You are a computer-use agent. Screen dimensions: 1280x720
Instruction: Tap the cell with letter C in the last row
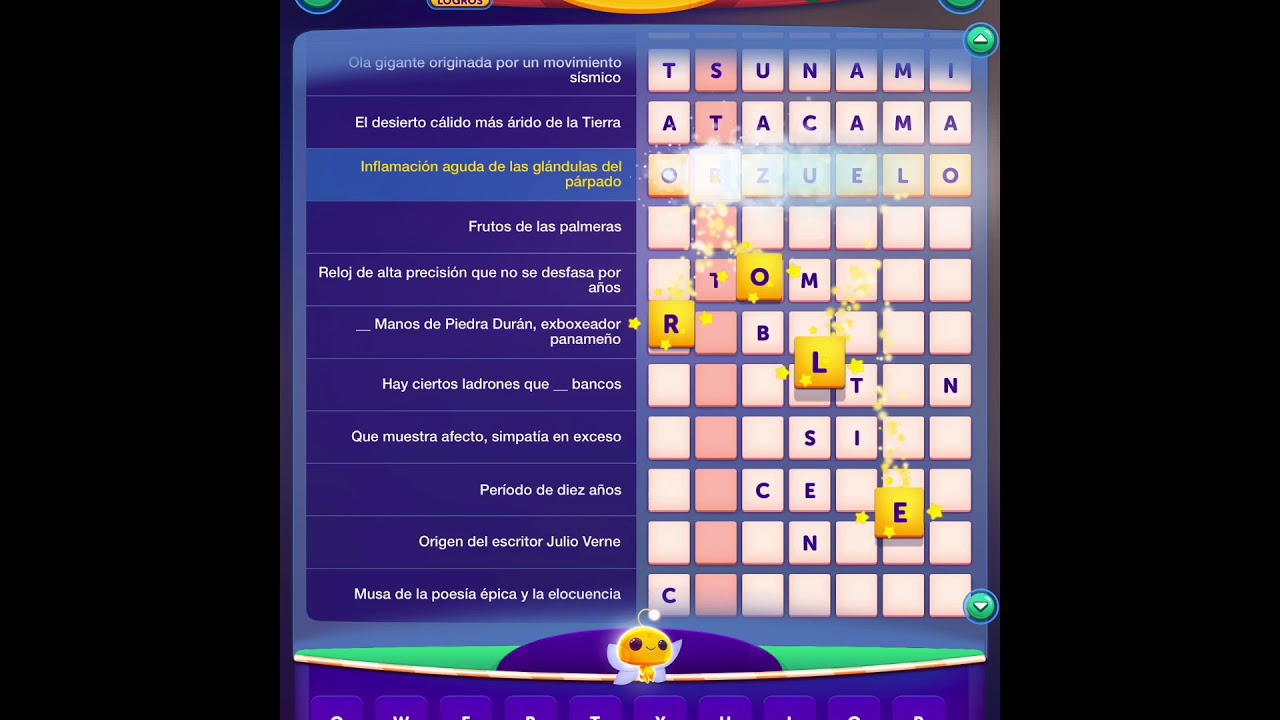tap(669, 595)
